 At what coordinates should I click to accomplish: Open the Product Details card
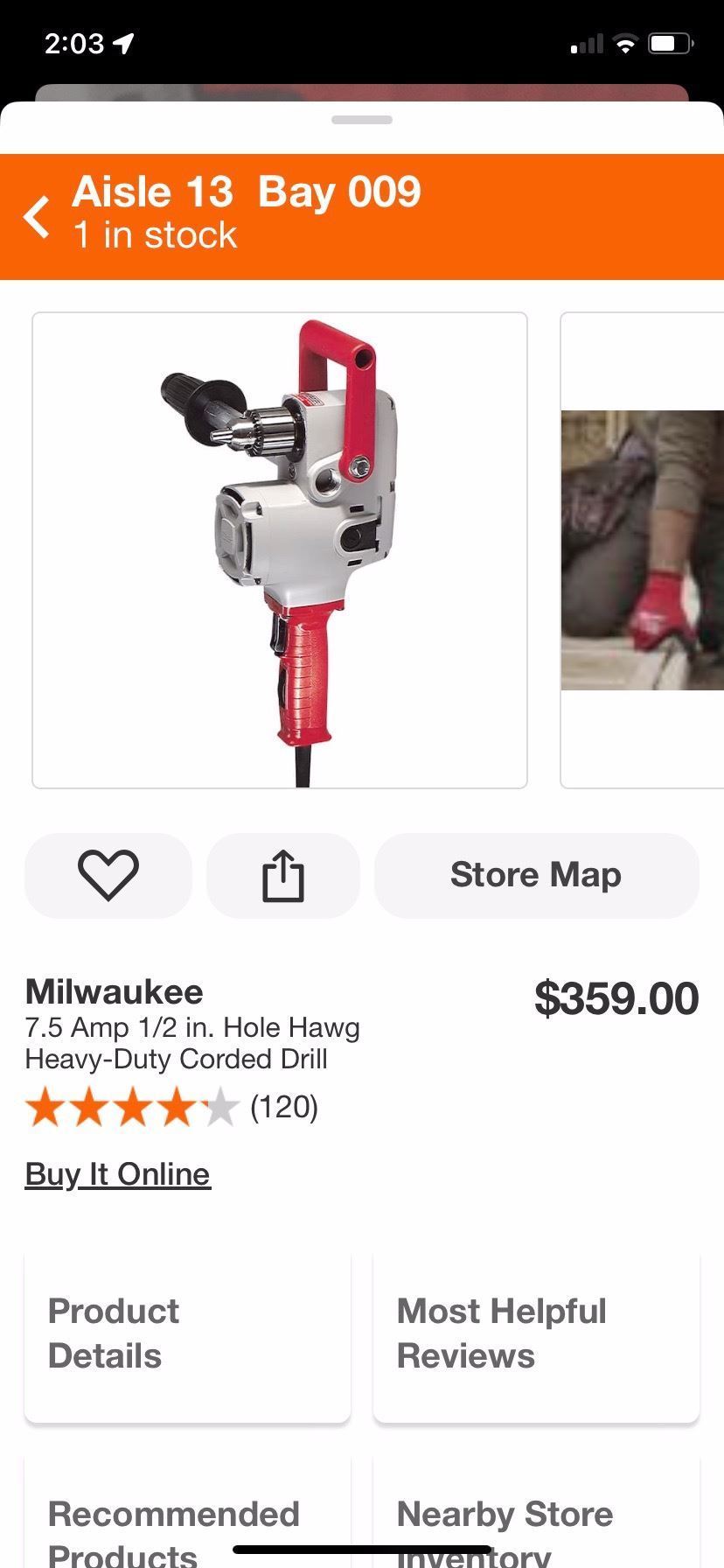pyautogui.click(x=187, y=1335)
